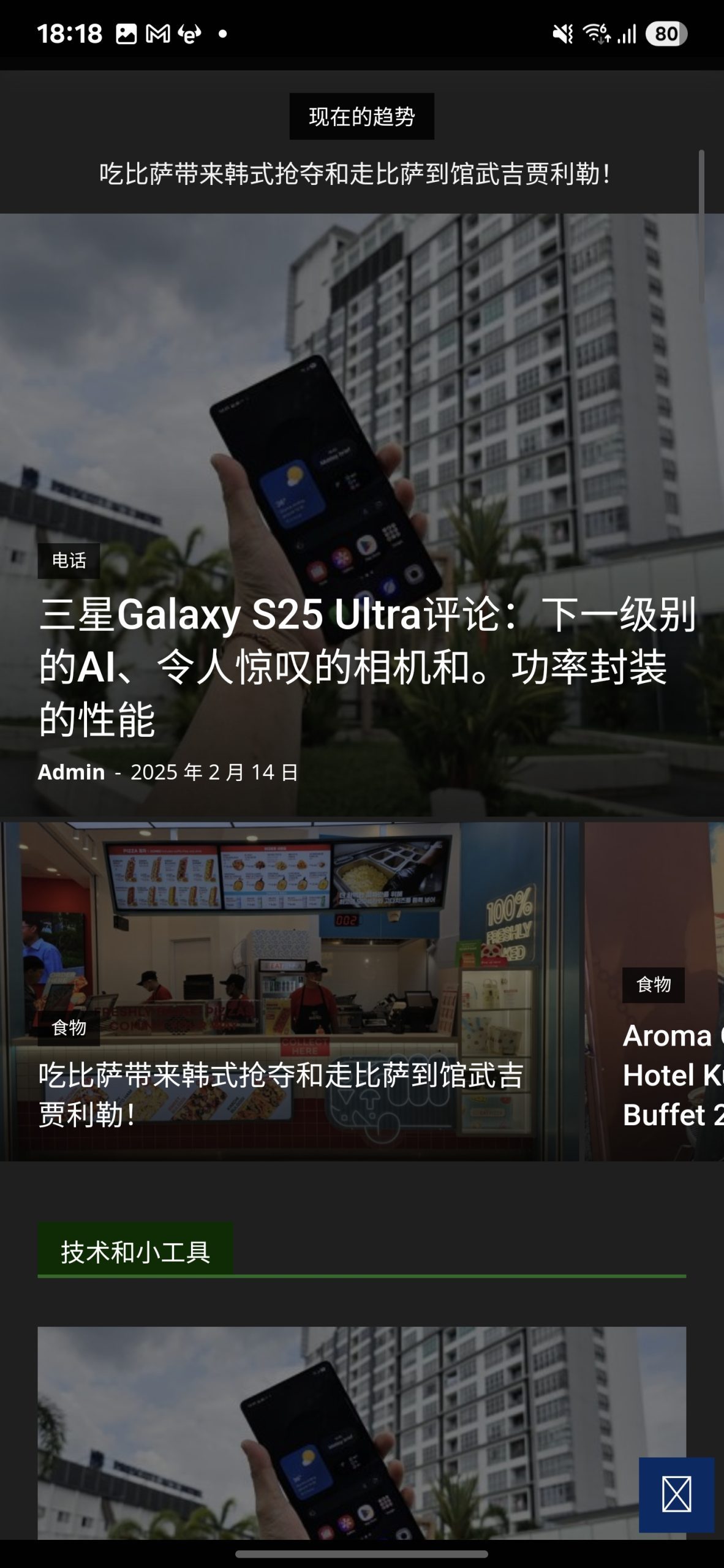
Task: Tap the 电话 category tag
Action: point(69,560)
